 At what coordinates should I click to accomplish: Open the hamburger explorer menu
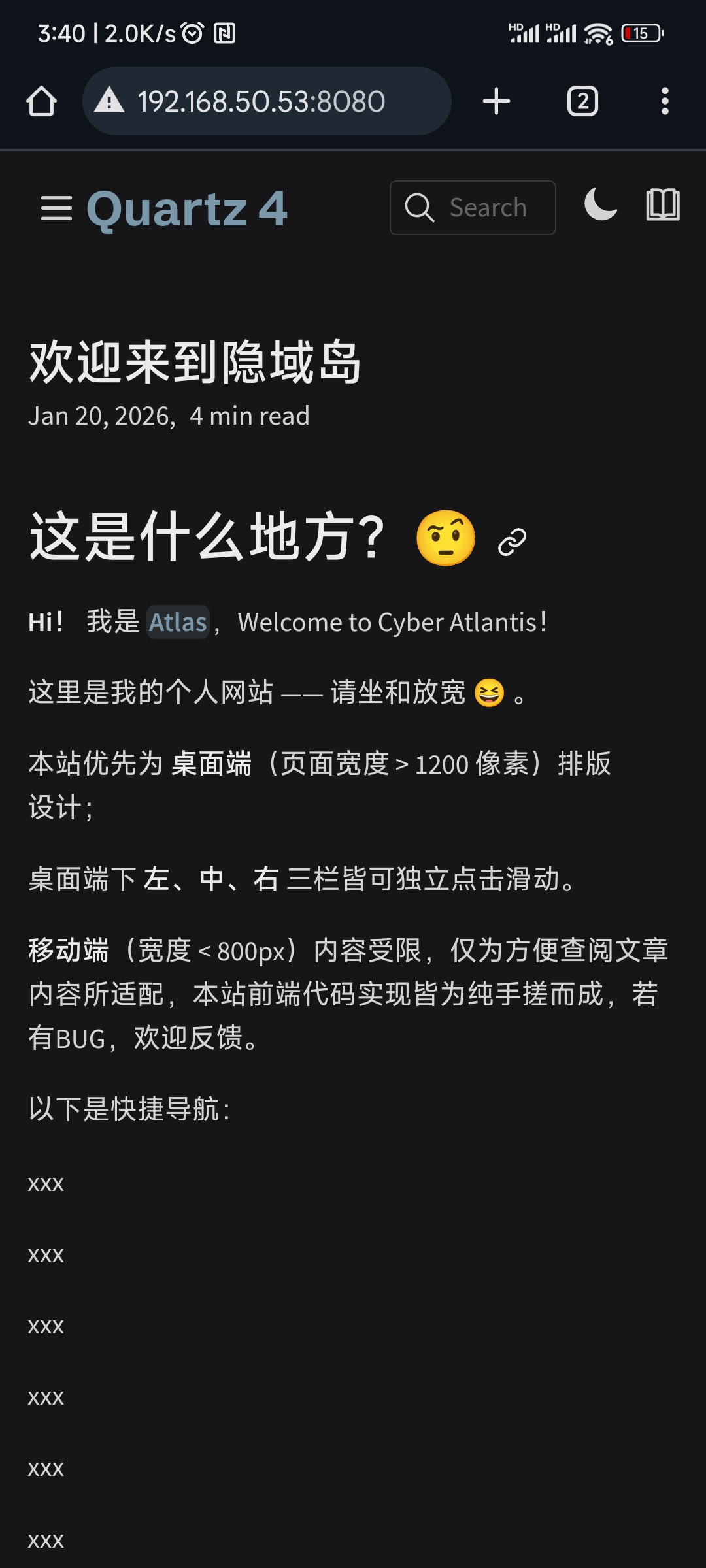[x=56, y=208]
